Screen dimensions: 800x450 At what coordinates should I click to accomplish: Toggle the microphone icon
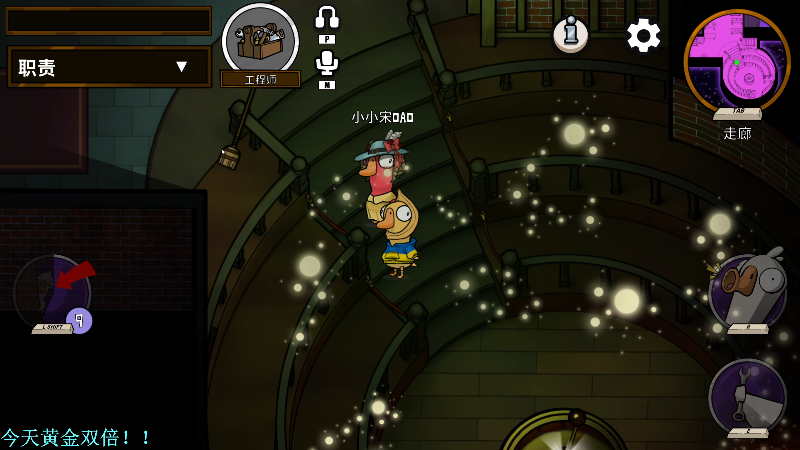pos(327,62)
